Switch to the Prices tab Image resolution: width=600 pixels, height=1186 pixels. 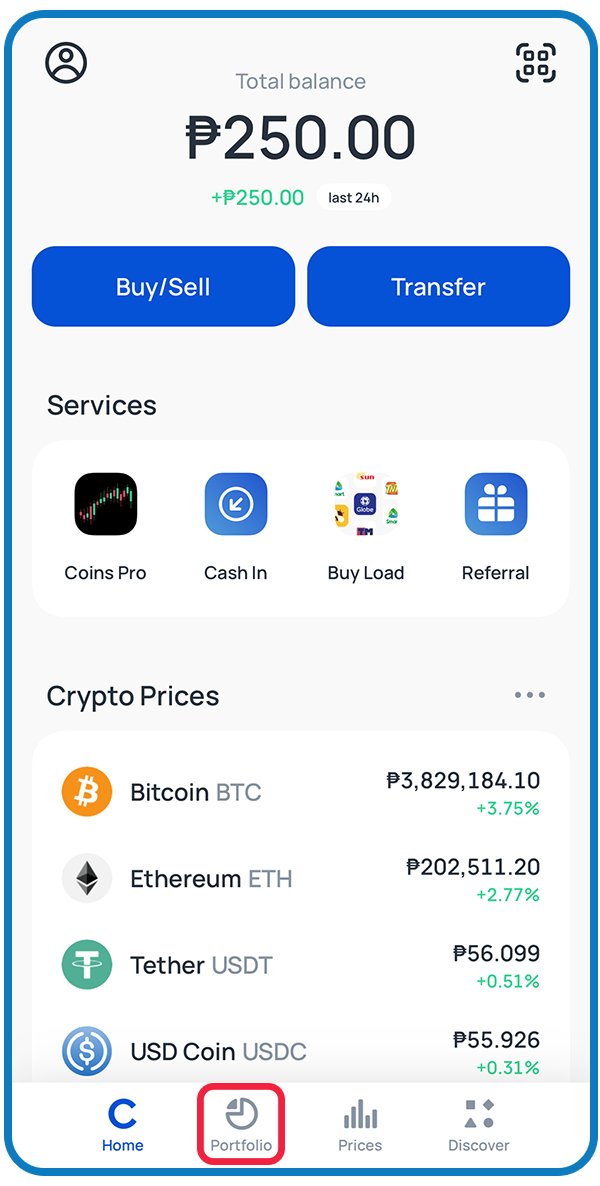tap(360, 1125)
